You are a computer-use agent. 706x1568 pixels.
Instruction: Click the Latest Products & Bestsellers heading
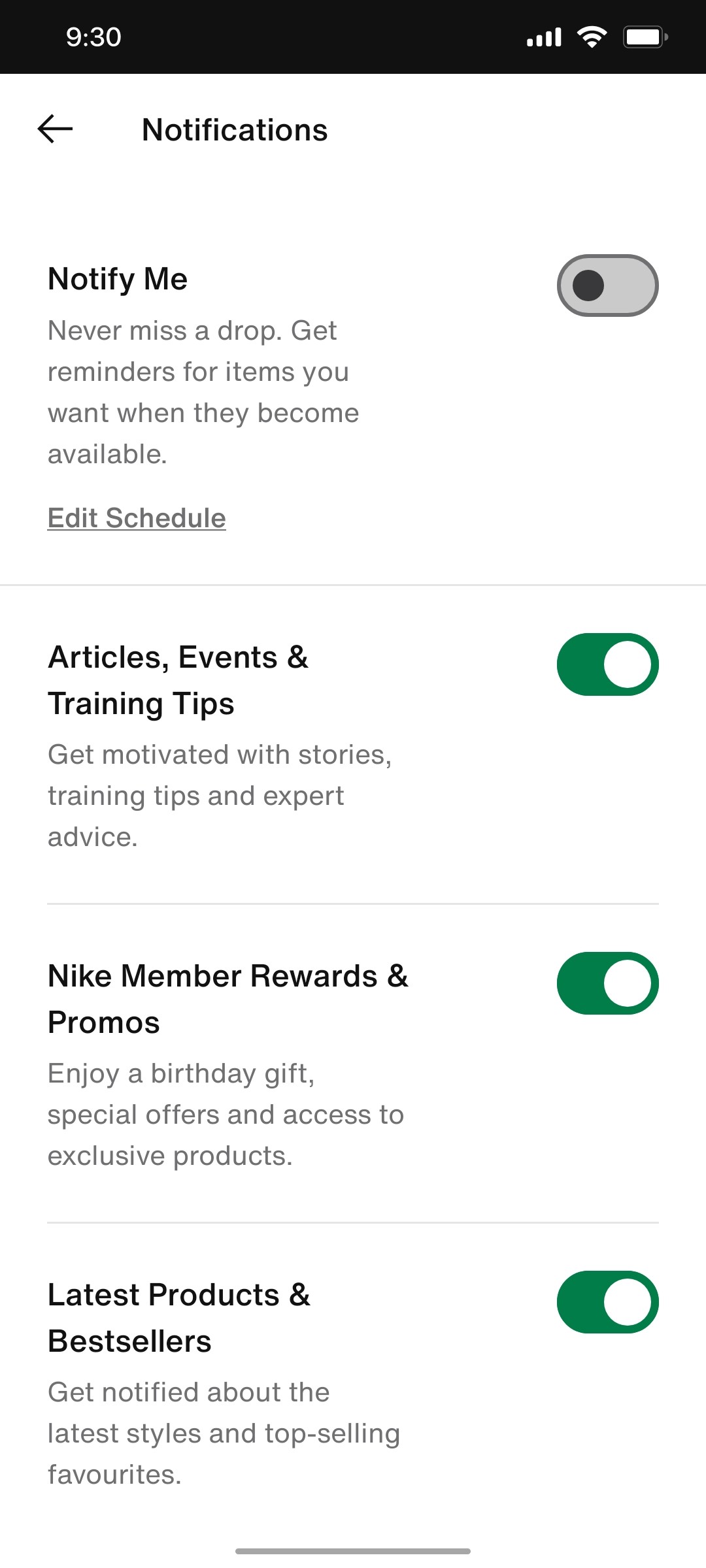(x=178, y=1317)
